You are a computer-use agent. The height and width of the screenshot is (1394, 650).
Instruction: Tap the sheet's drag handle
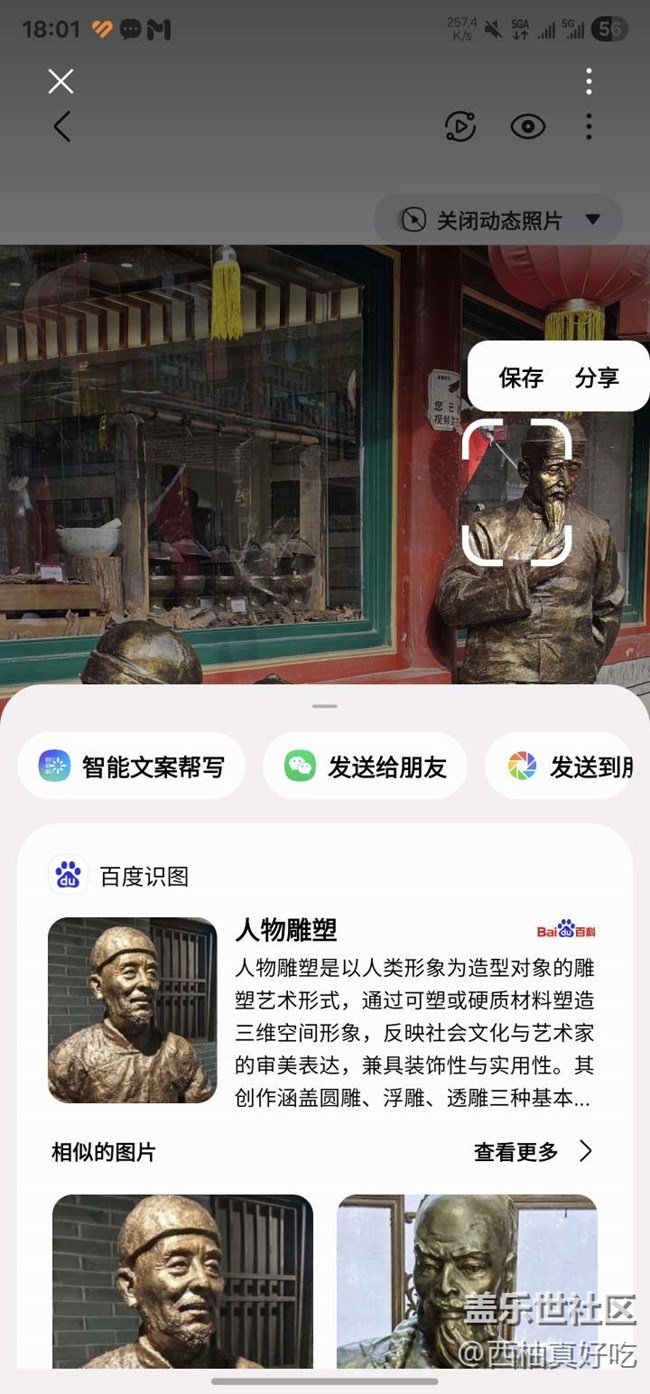pyautogui.click(x=325, y=706)
